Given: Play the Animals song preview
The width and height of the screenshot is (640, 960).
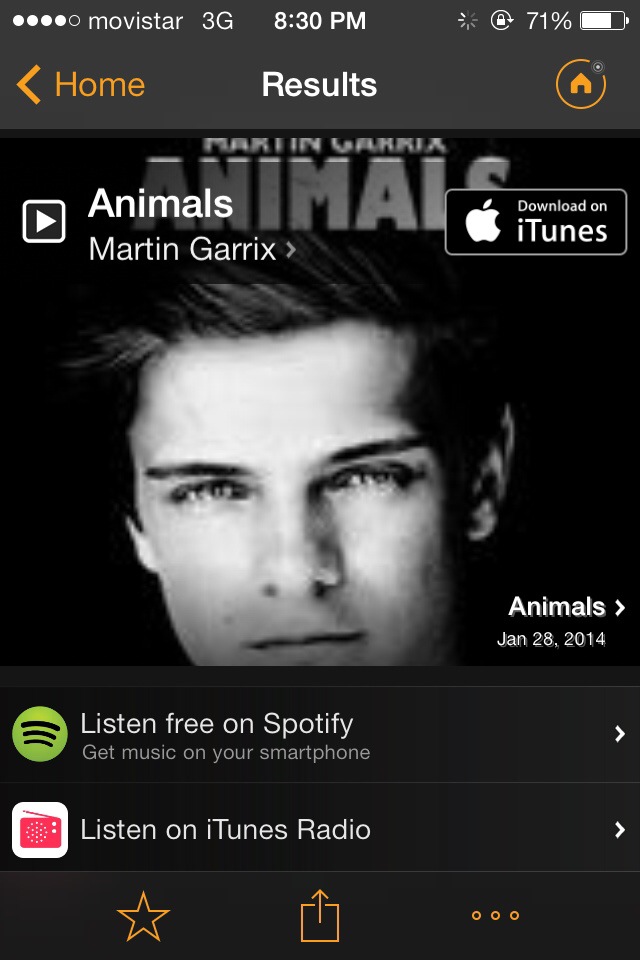Looking at the screenshot, I should [x=44, y=221].
